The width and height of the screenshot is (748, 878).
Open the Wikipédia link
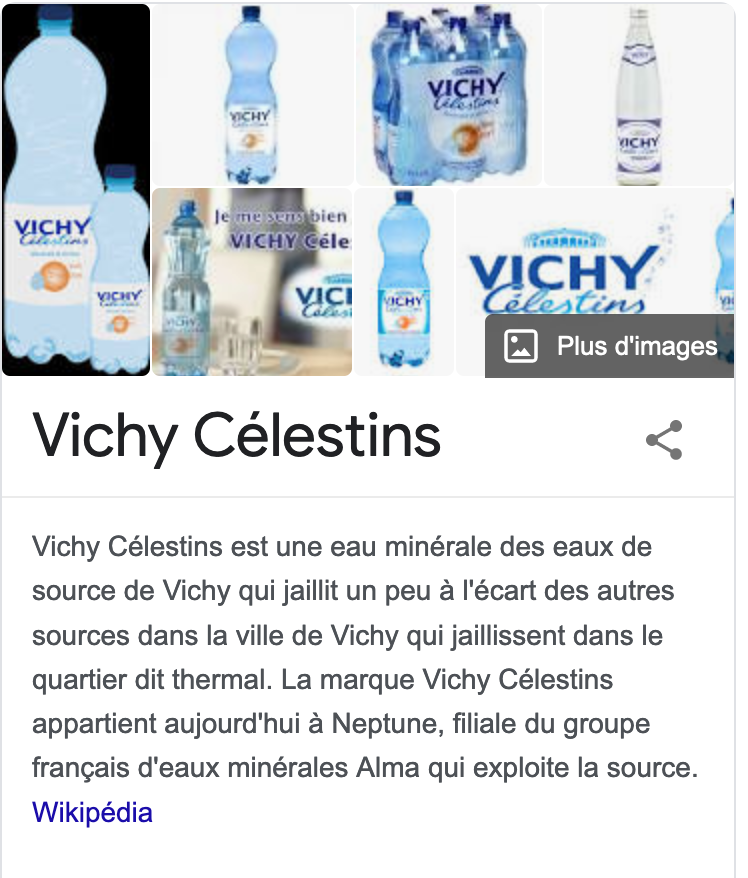click(92, 811)
